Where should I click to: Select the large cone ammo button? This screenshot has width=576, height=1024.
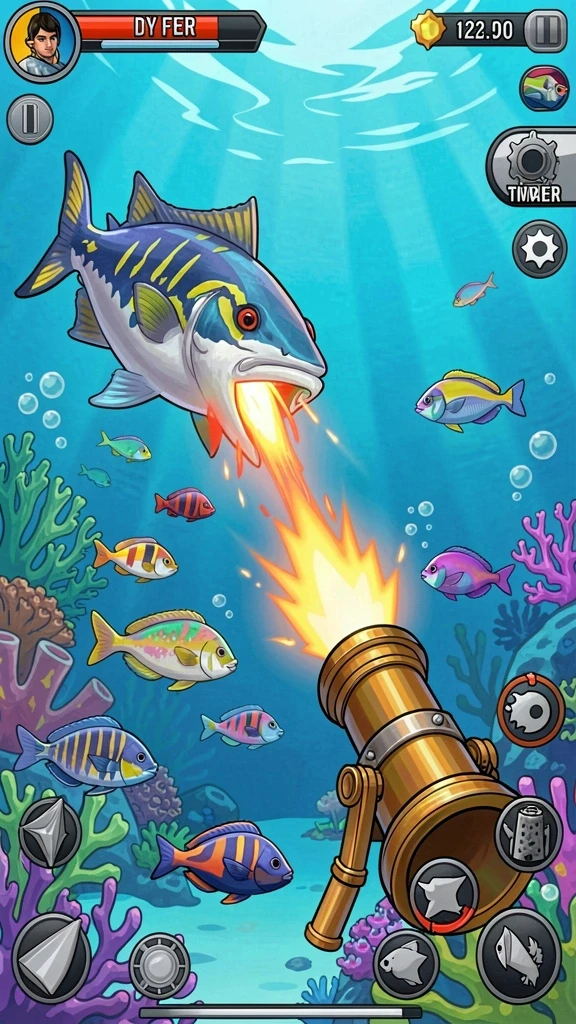tap(52, 958)
